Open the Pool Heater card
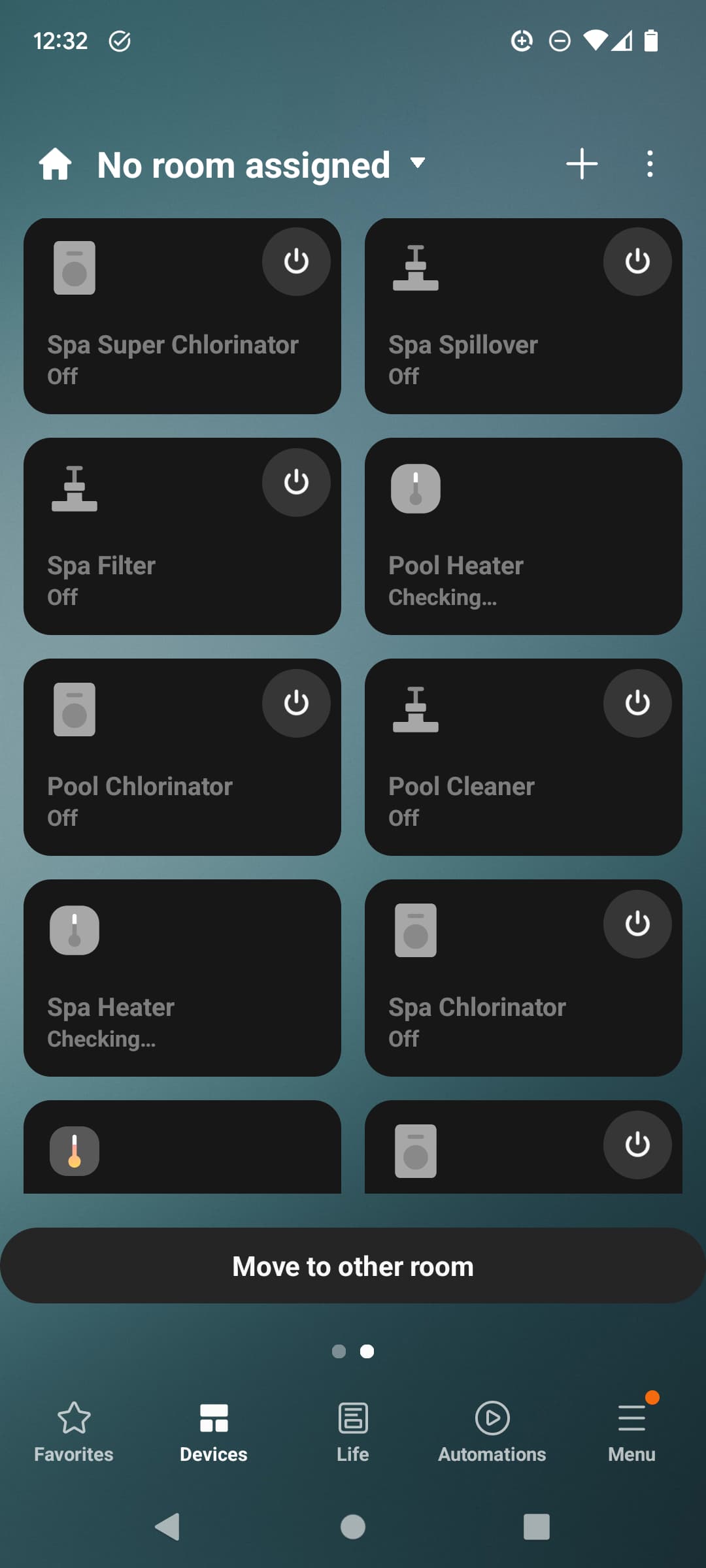Image resolution: width=706 pixels, height=1568 pixels. (x=524, y=536)
